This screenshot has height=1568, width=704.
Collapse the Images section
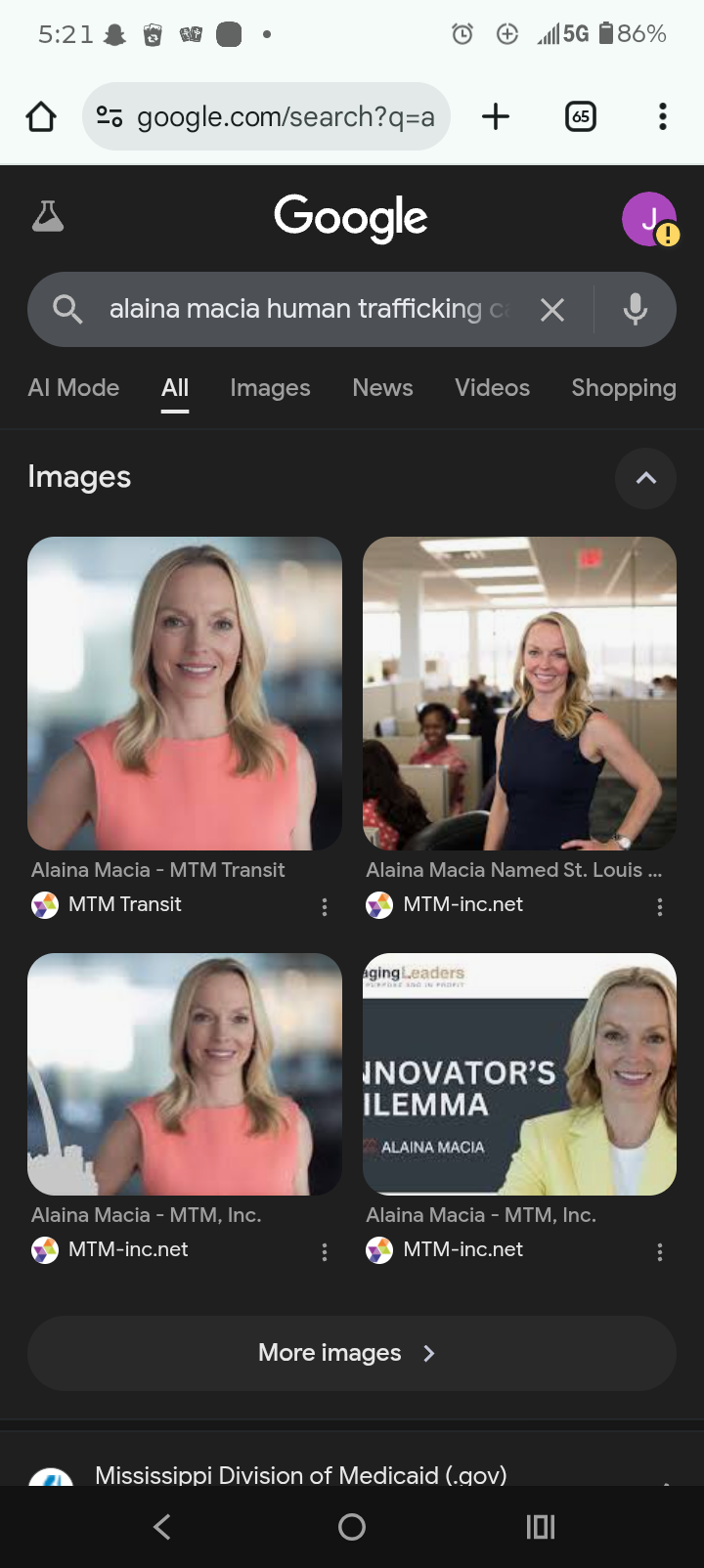click(x=645, y=478)
